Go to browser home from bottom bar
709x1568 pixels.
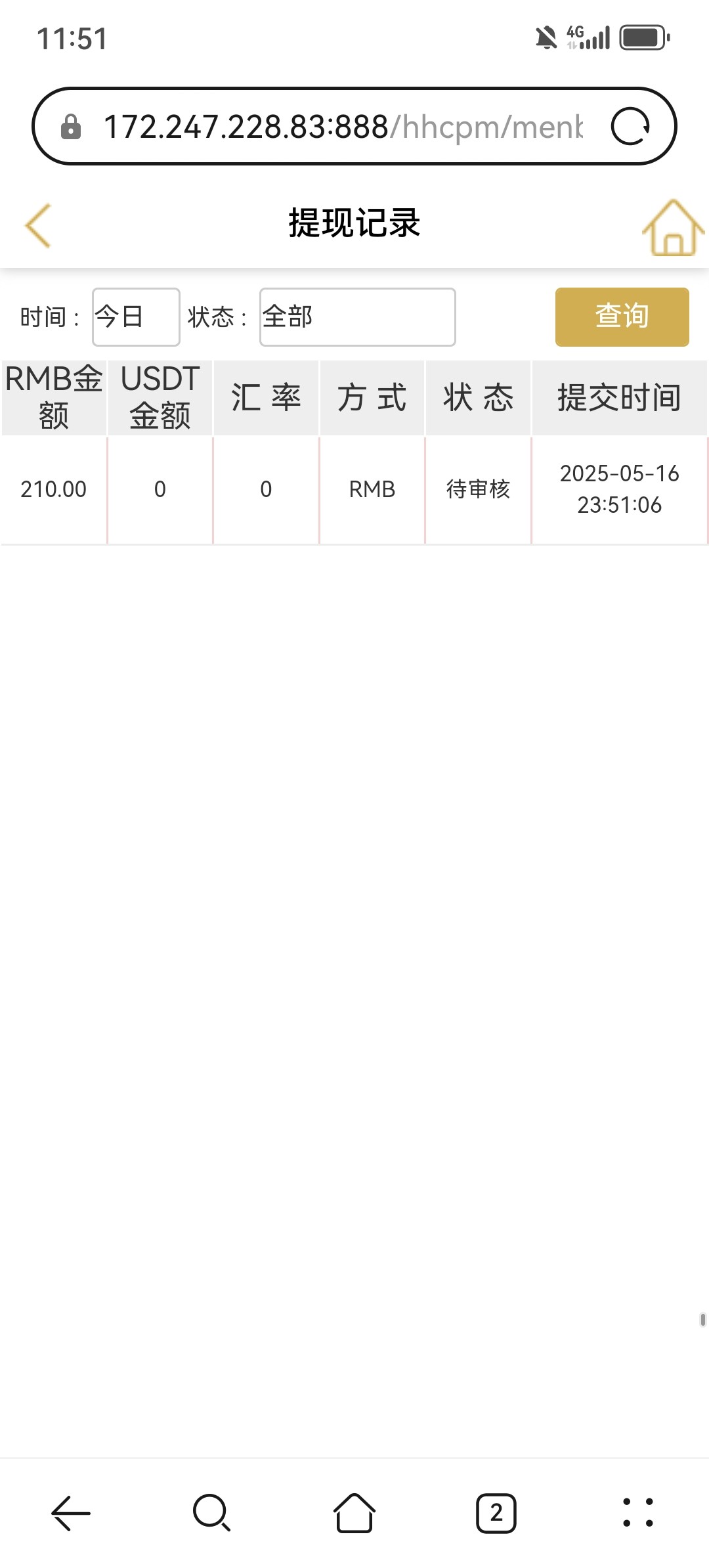(x=354, y=1513)
